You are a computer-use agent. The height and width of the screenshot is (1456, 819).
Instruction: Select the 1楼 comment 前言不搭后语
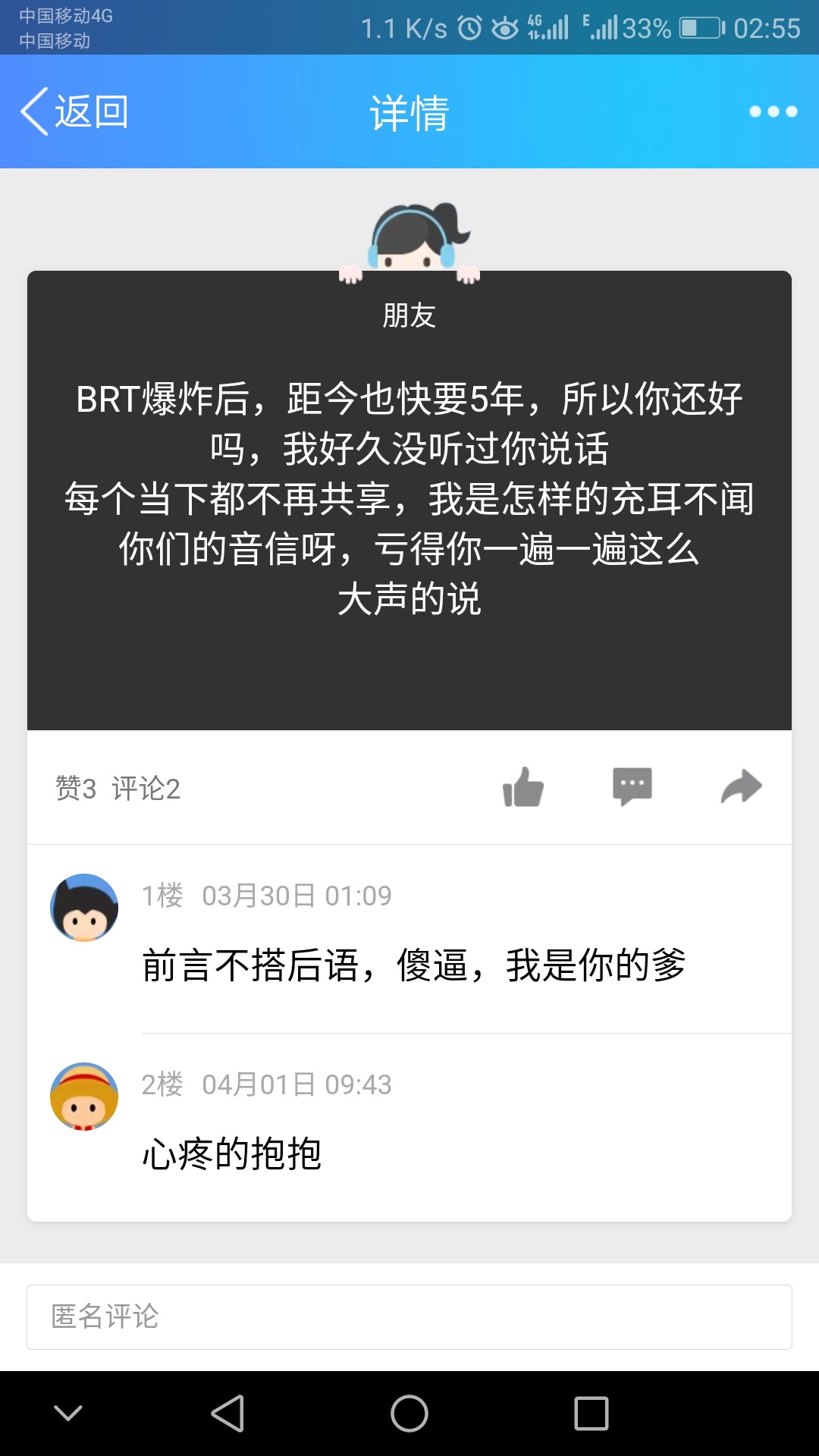414,965
